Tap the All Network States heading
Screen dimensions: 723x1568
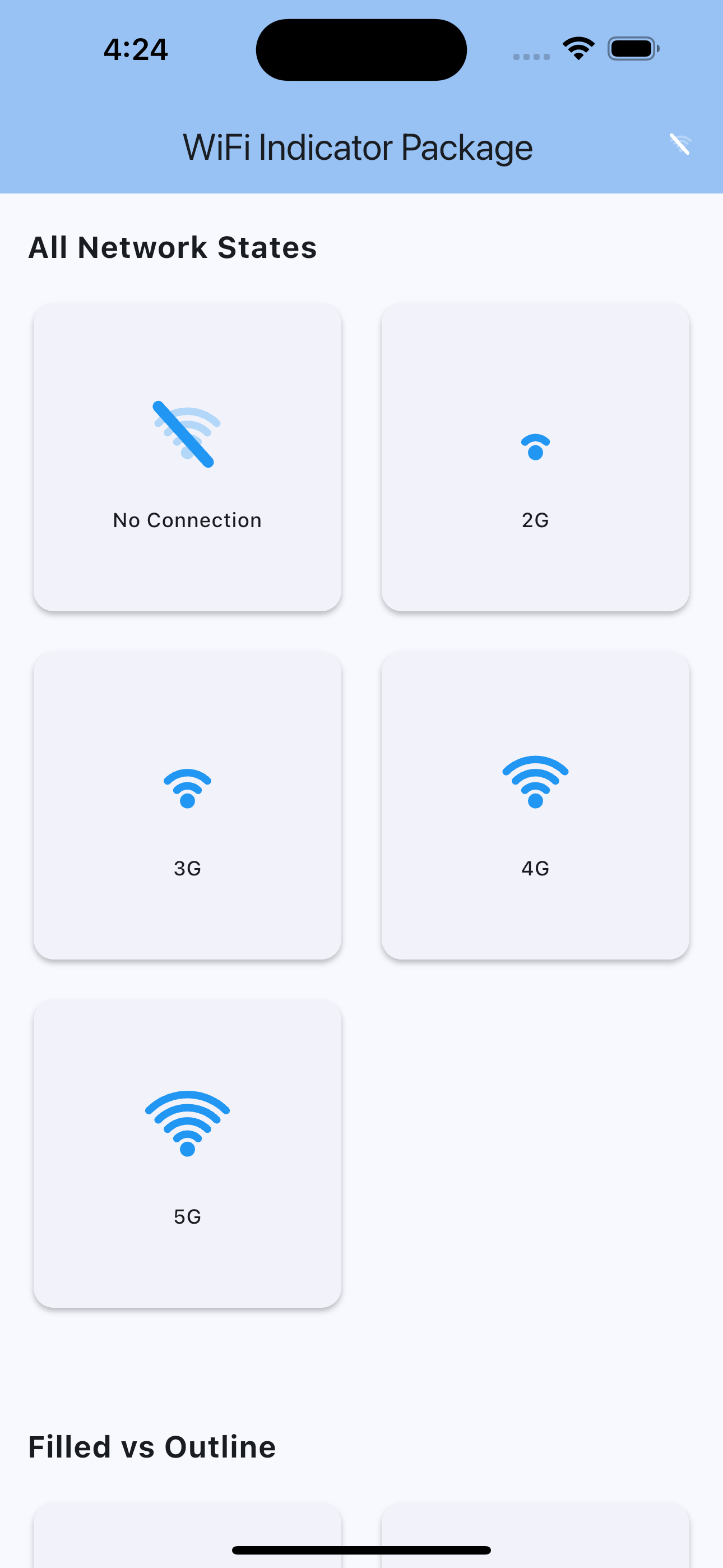(172, 247)
